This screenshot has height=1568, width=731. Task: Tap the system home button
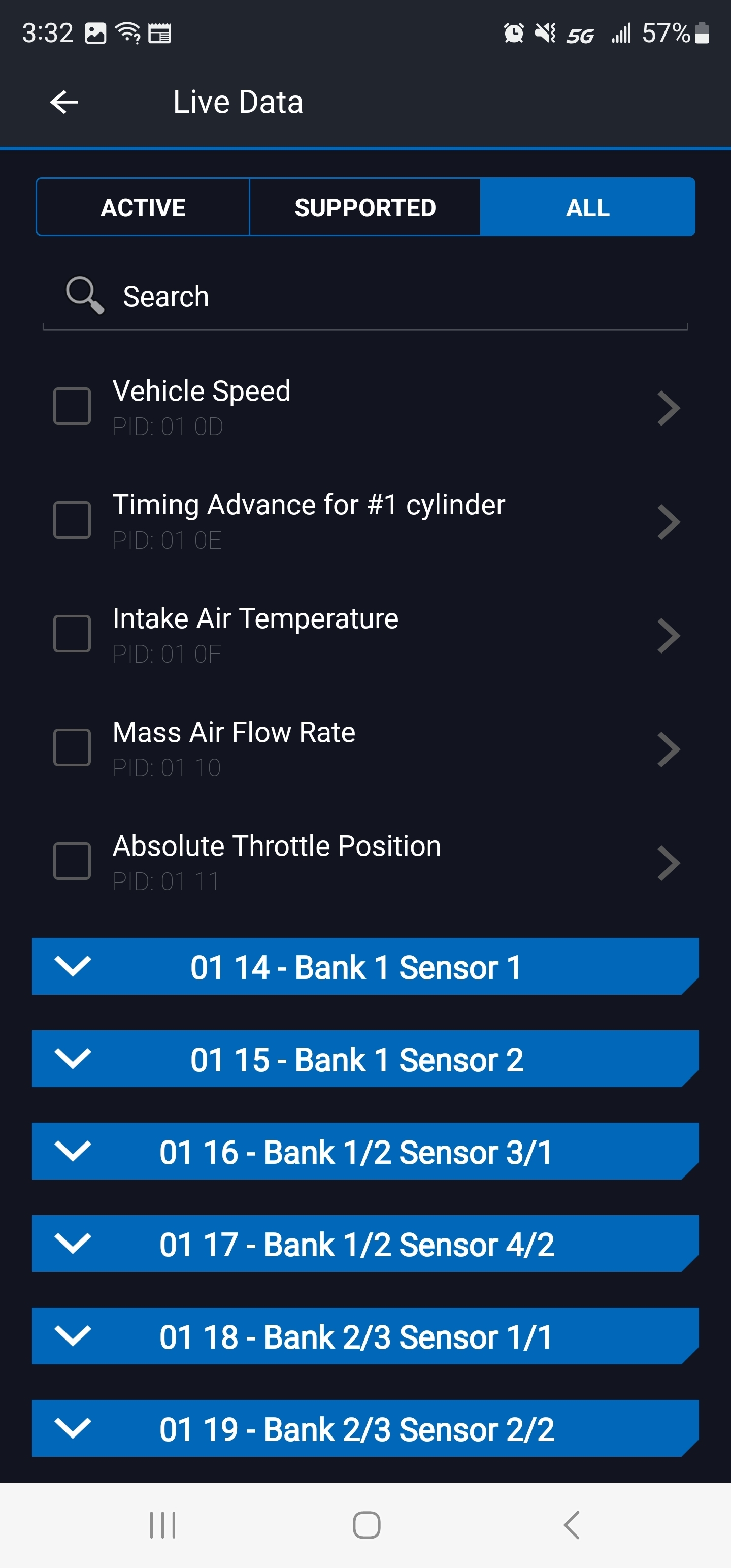(x=367, y=1525)
